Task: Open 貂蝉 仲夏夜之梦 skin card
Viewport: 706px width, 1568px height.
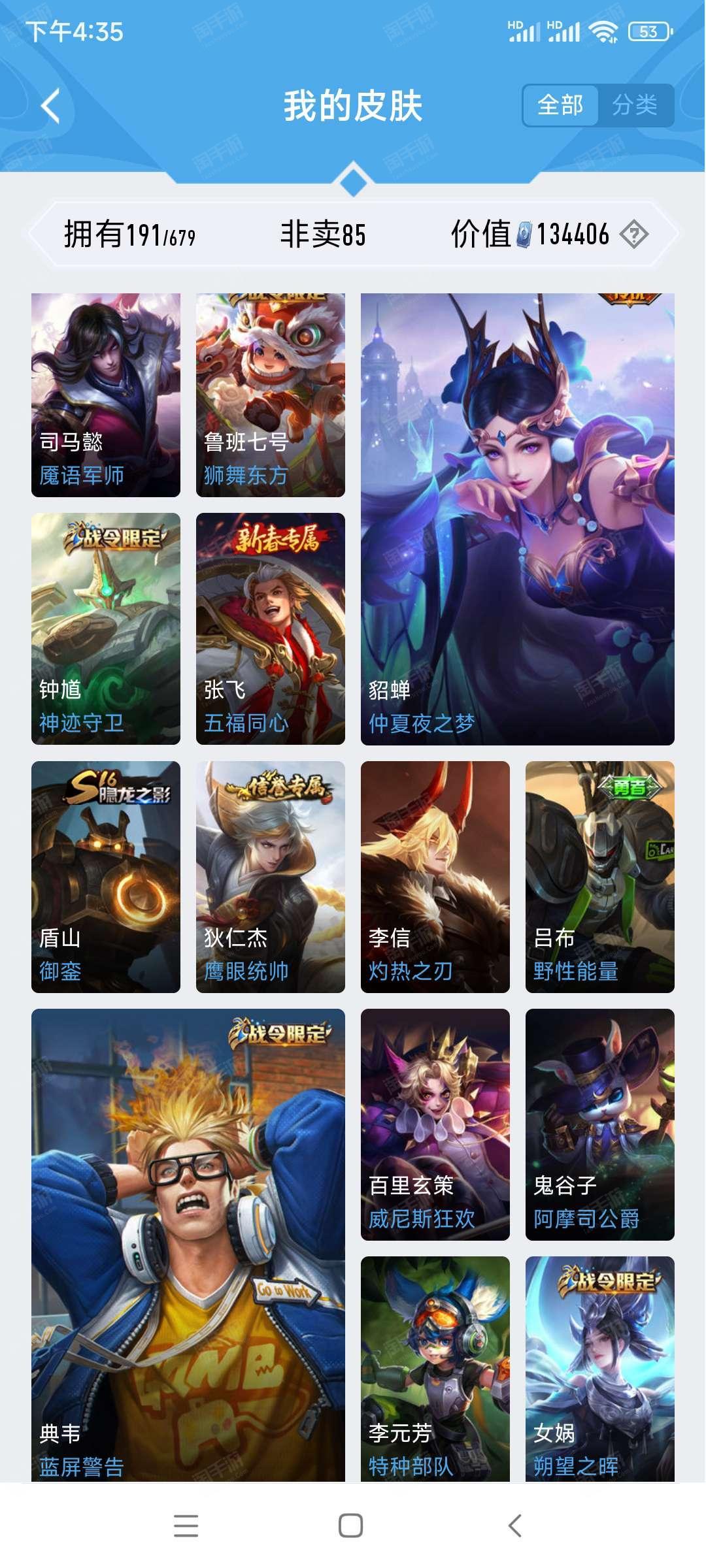Action: click(518, 519)
